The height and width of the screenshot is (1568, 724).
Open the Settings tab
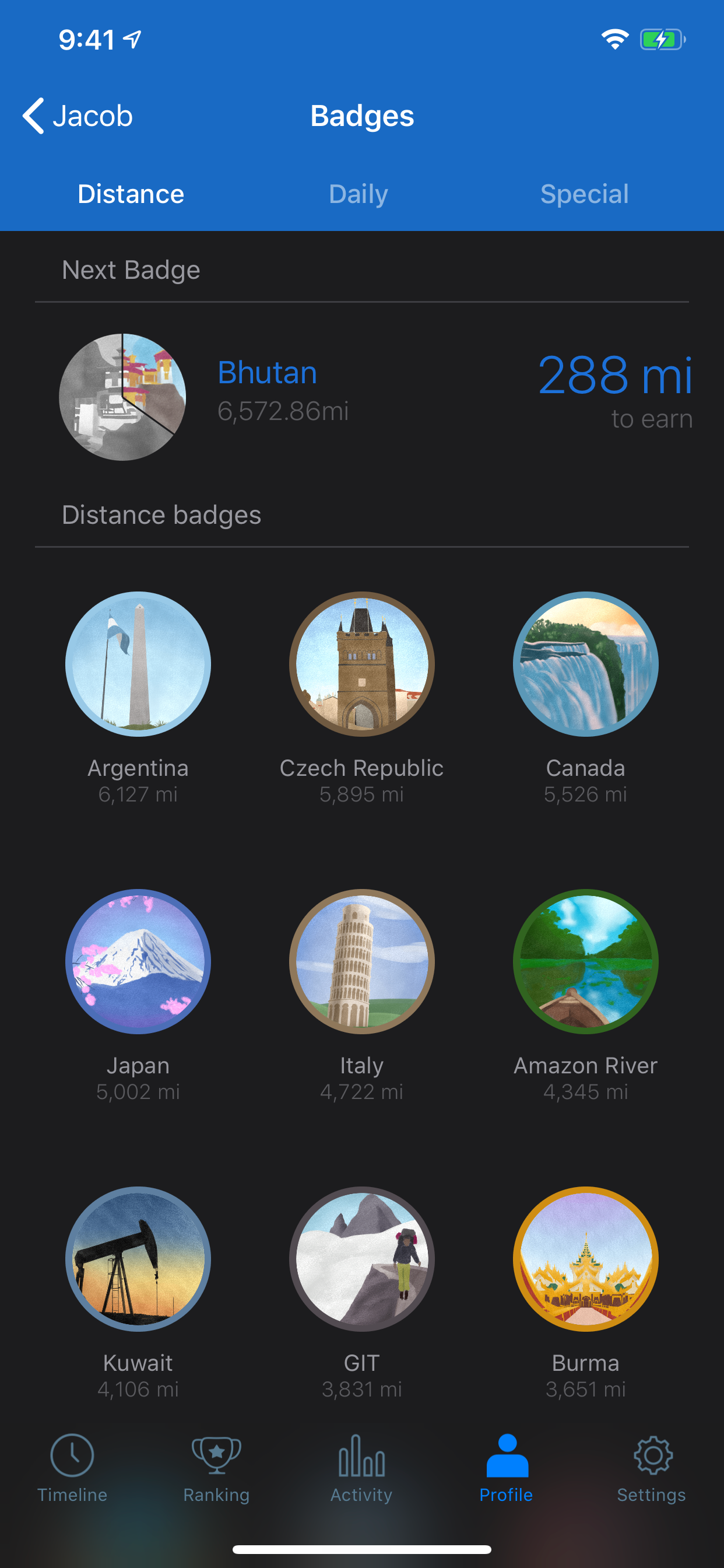point(652,1468)
